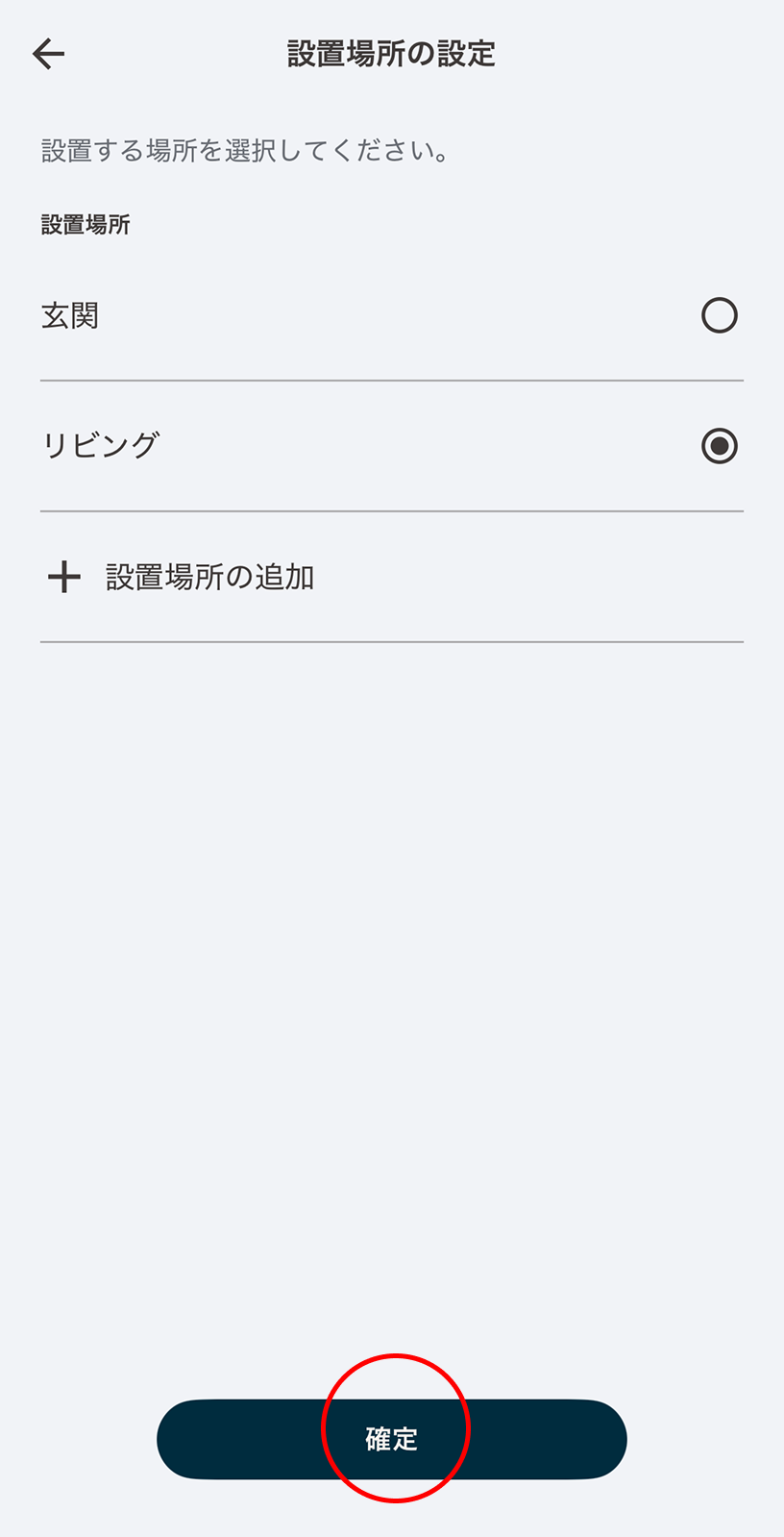784x1537 pixels.
Task: Tap the filled circle next to リビング
Action: point(719,446)
